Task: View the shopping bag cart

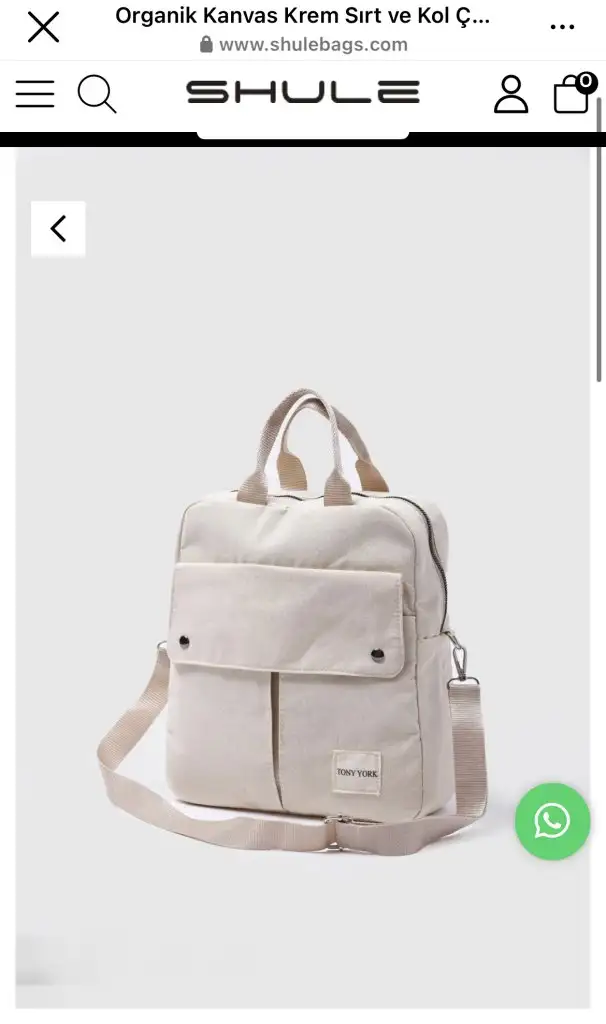Action: click(x=572, y=93)
